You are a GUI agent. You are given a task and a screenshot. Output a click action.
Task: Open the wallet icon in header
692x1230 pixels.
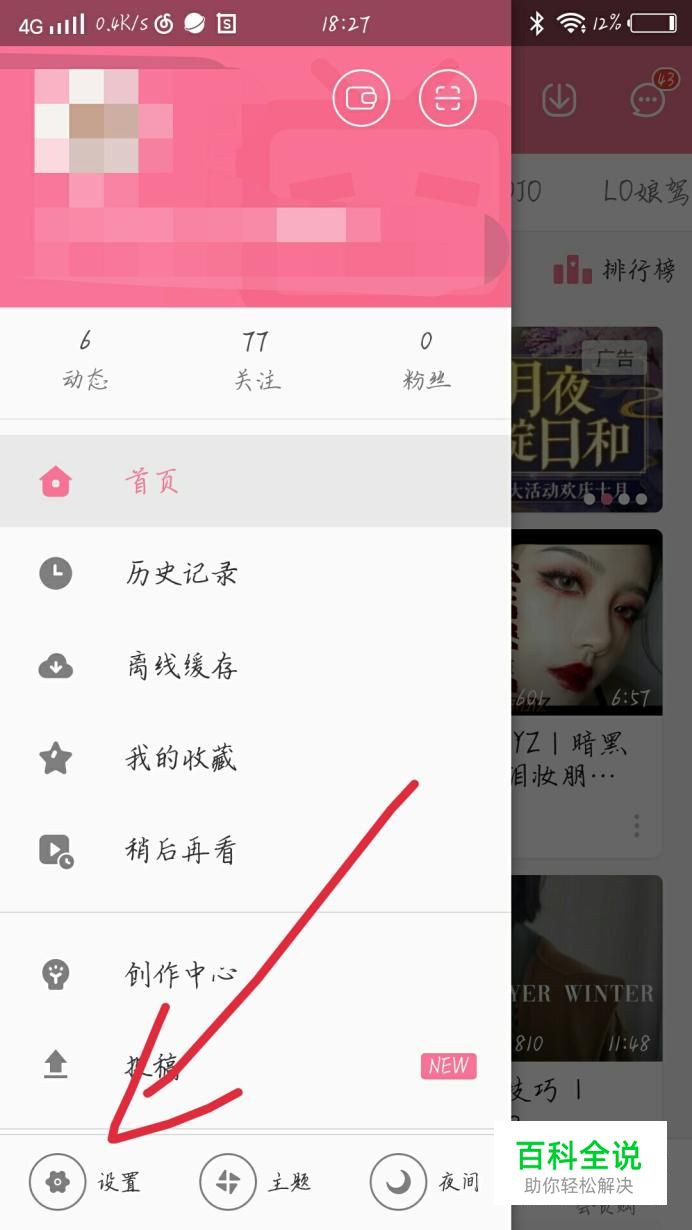[x=361, y=98]
